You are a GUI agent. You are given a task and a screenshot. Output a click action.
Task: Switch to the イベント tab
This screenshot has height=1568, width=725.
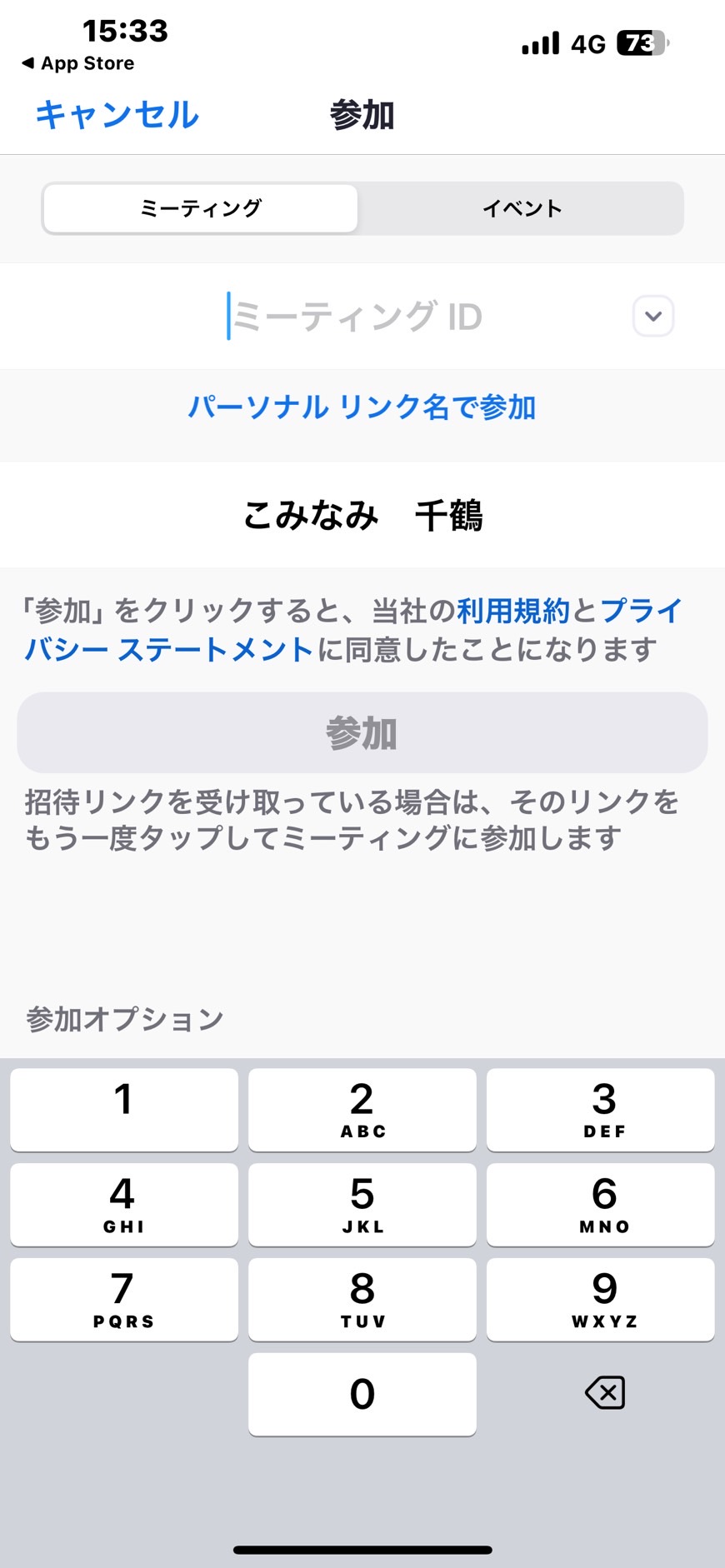click(x=522, y=208)
